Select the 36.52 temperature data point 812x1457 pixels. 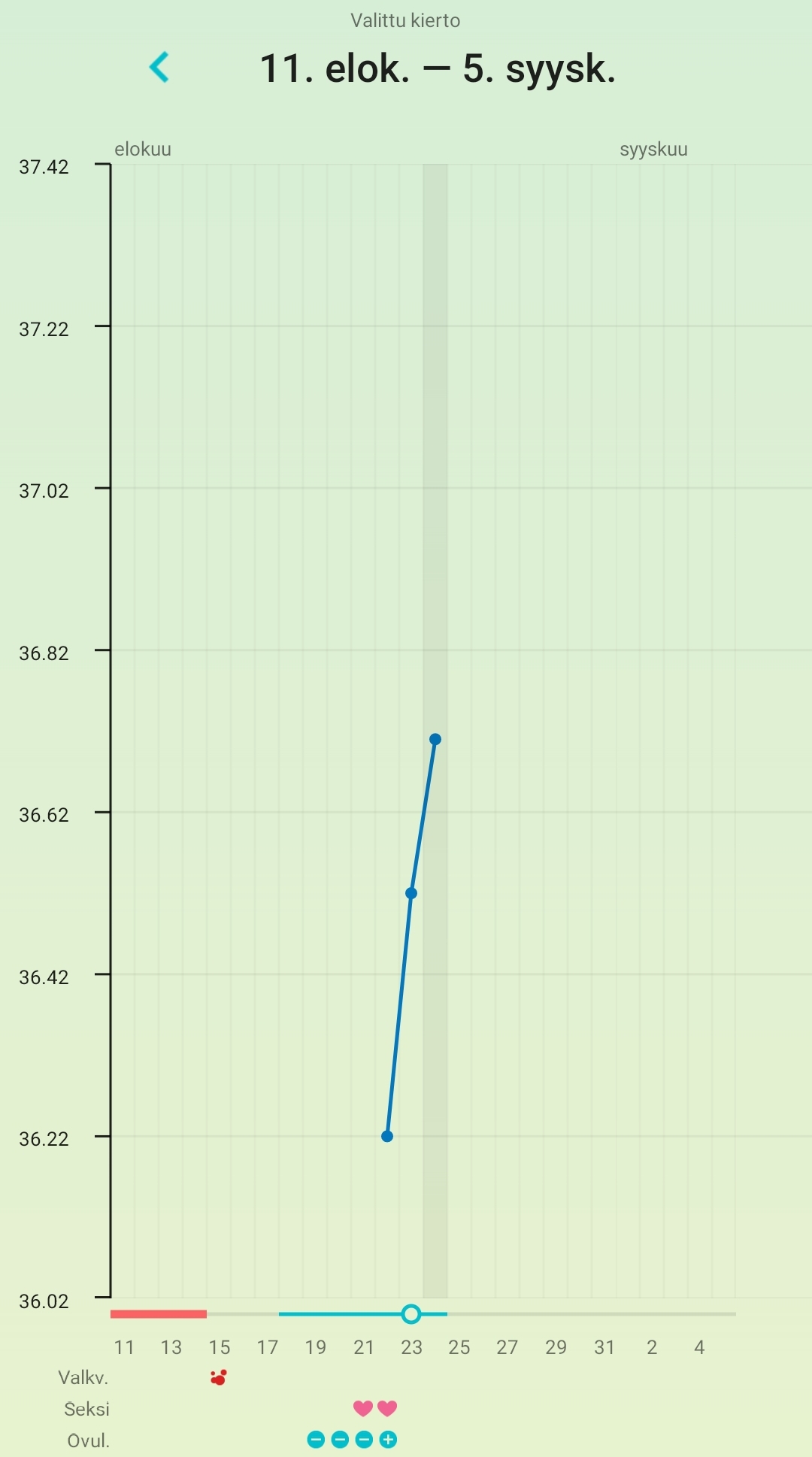tap(411, 893)
